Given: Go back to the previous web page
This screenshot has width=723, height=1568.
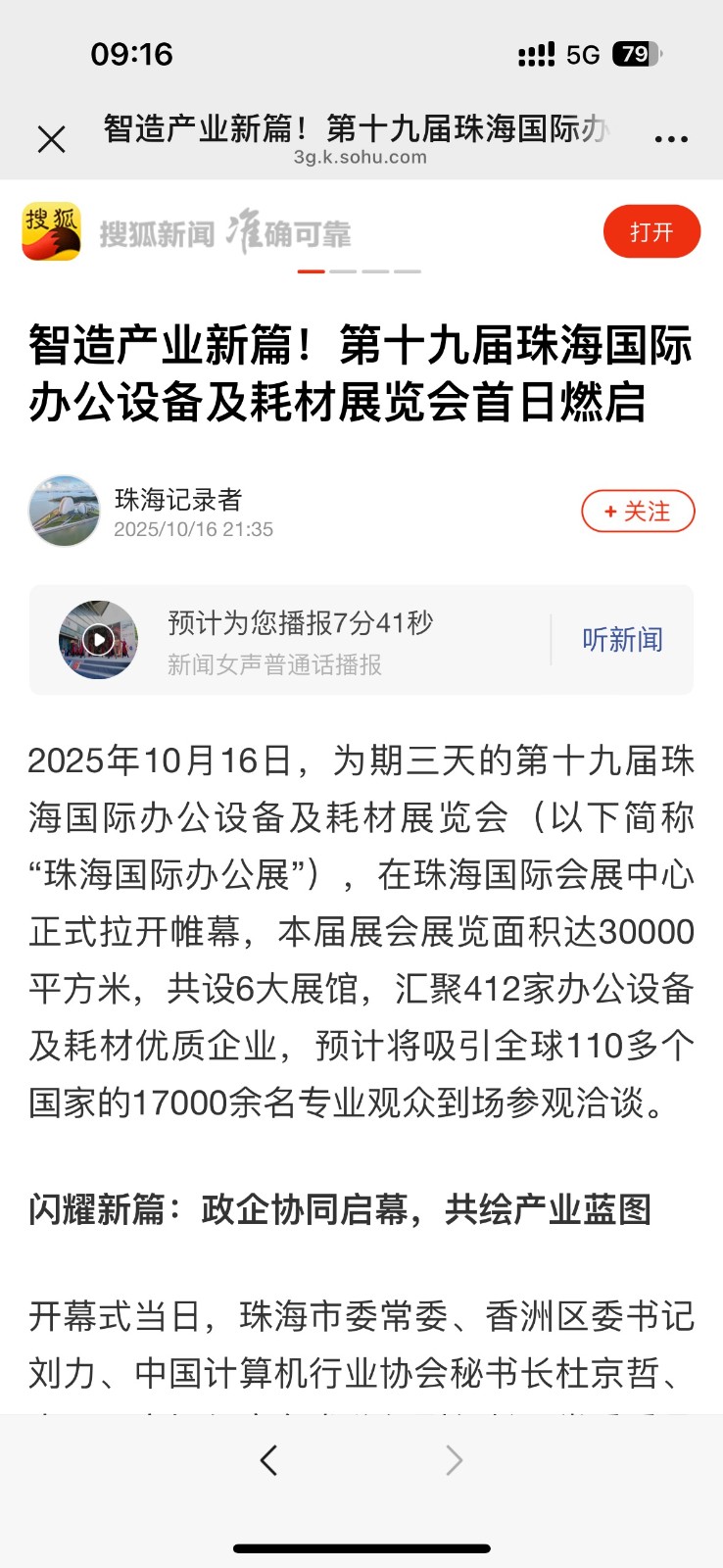Looking at the screenshot, I should coord(269,1460).
